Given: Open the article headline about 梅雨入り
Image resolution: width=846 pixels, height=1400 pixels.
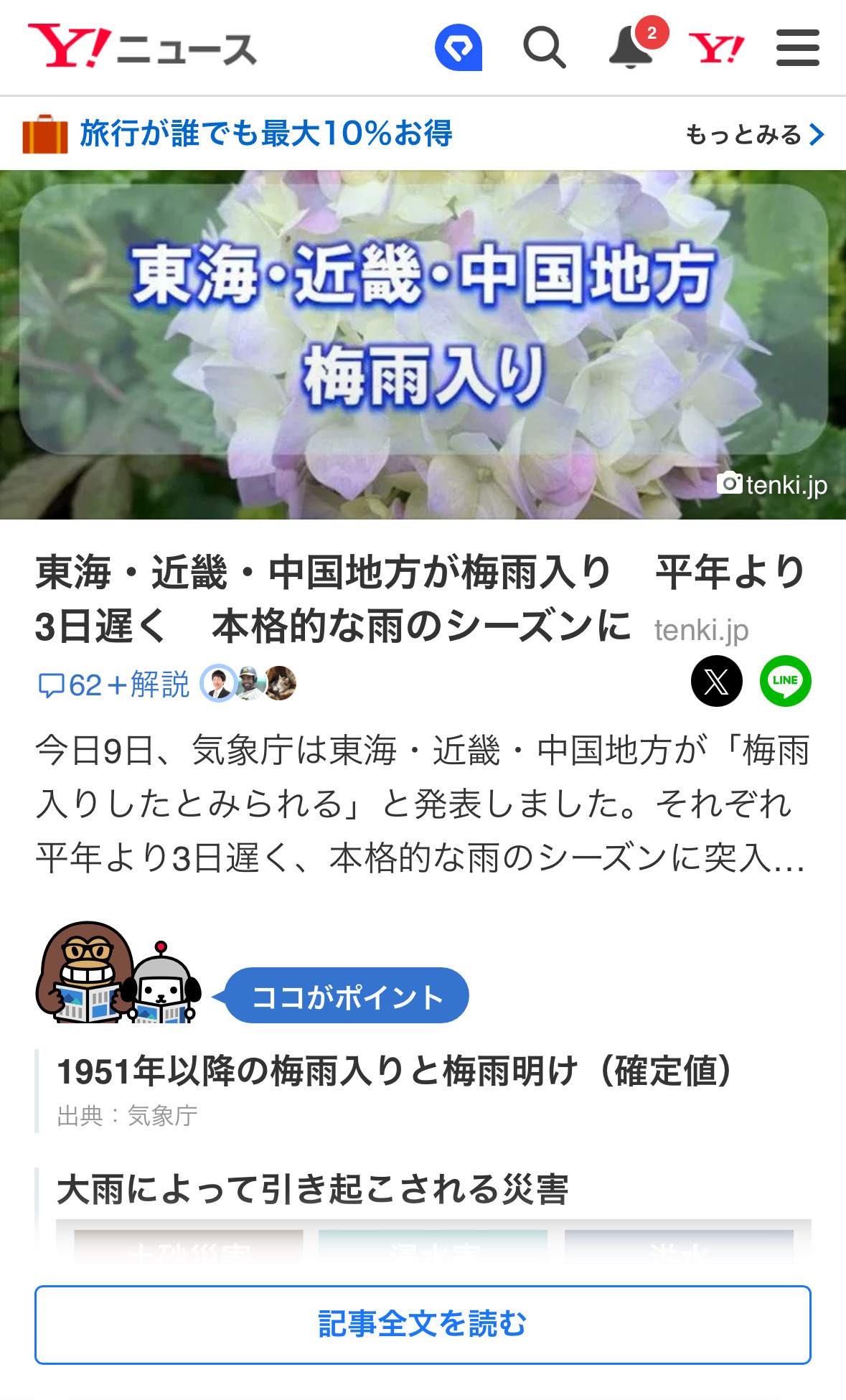Looking at the screenshot, I should coord(344,599).
